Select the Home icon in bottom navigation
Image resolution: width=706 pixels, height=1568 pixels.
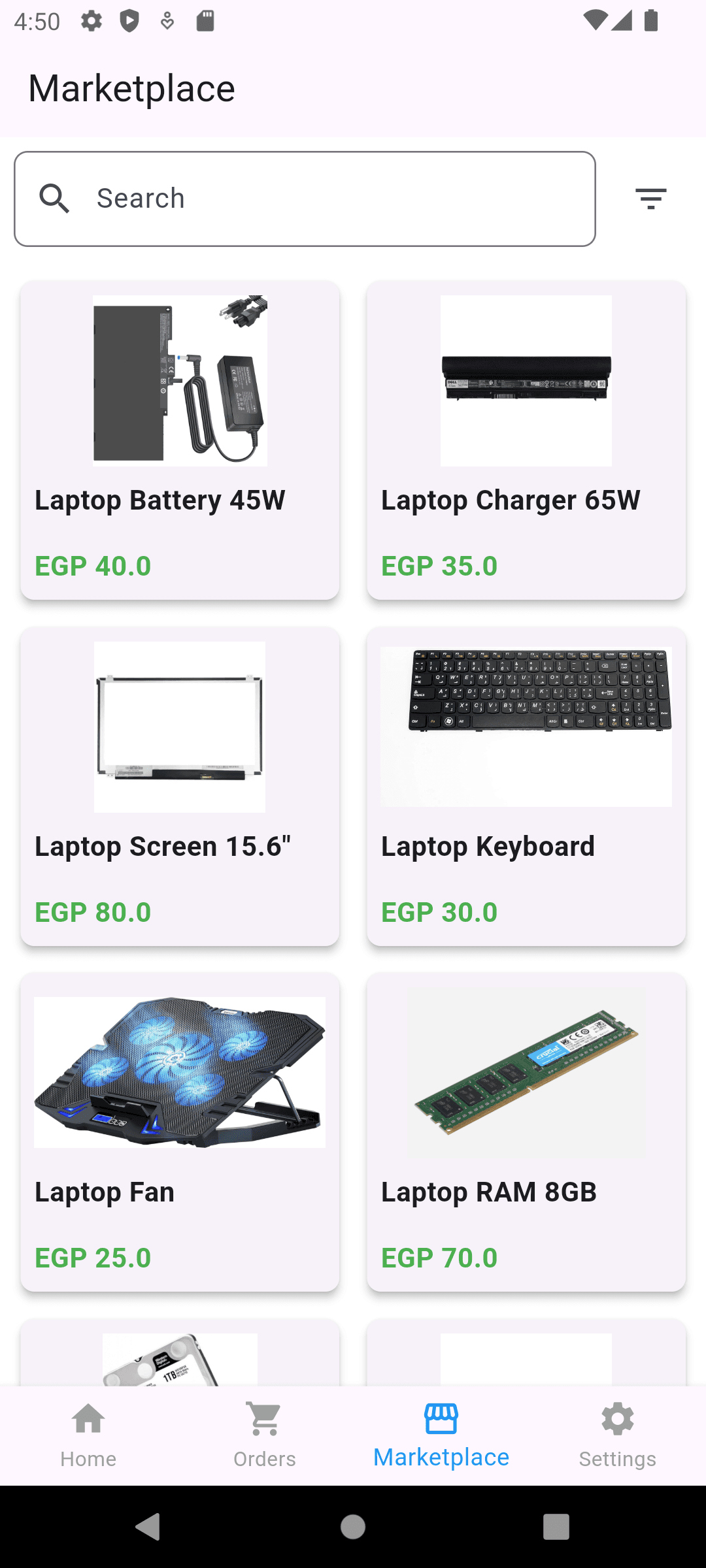click(88, 1419)
